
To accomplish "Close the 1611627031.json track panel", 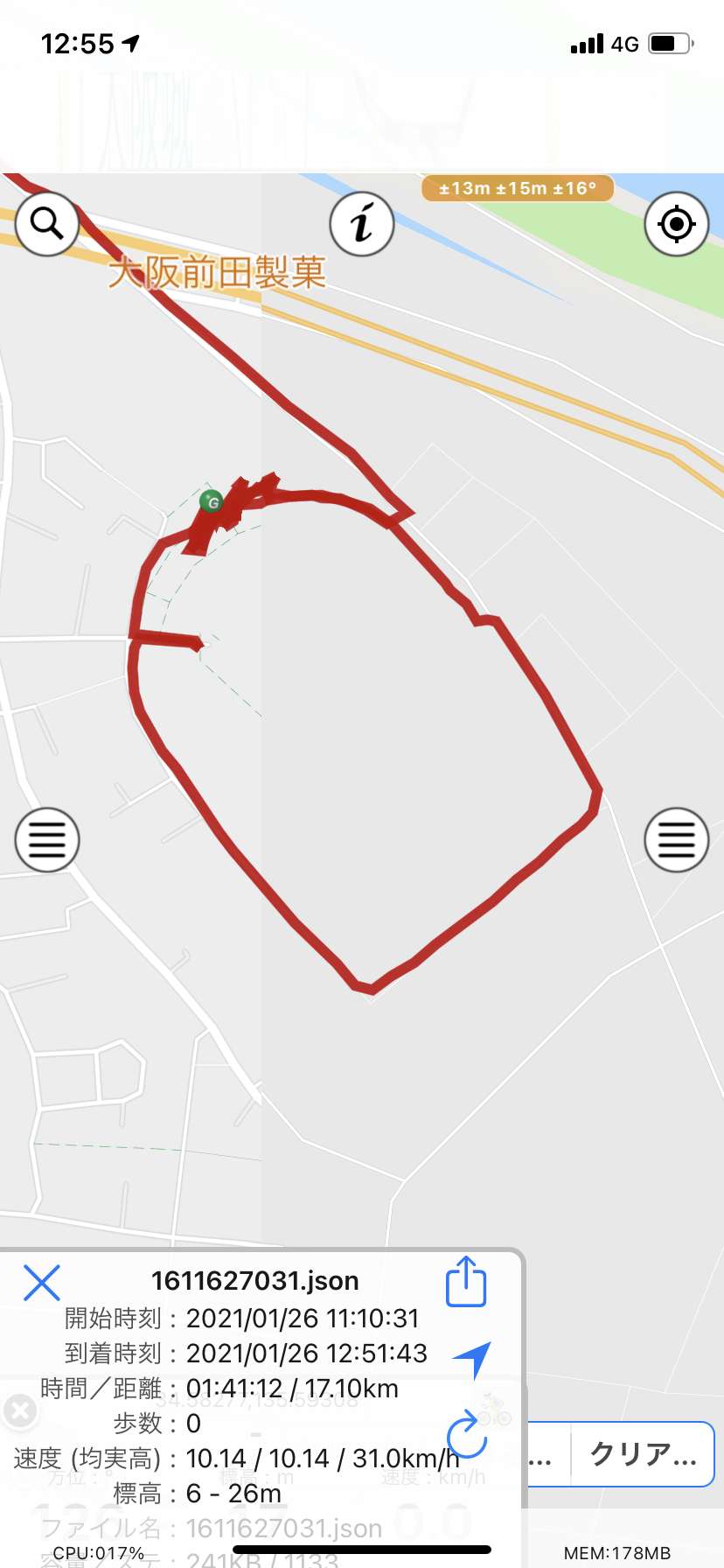I will pos(41,1283).
